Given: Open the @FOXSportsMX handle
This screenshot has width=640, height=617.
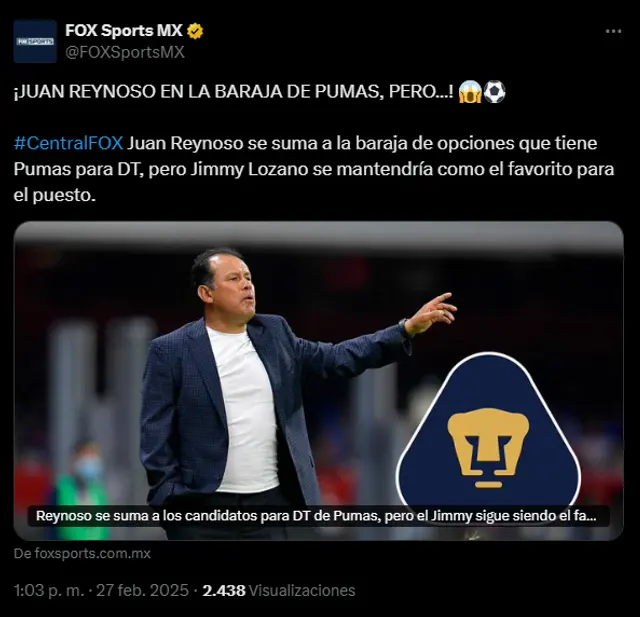Looking at the screenshot, I should (125, 52).
